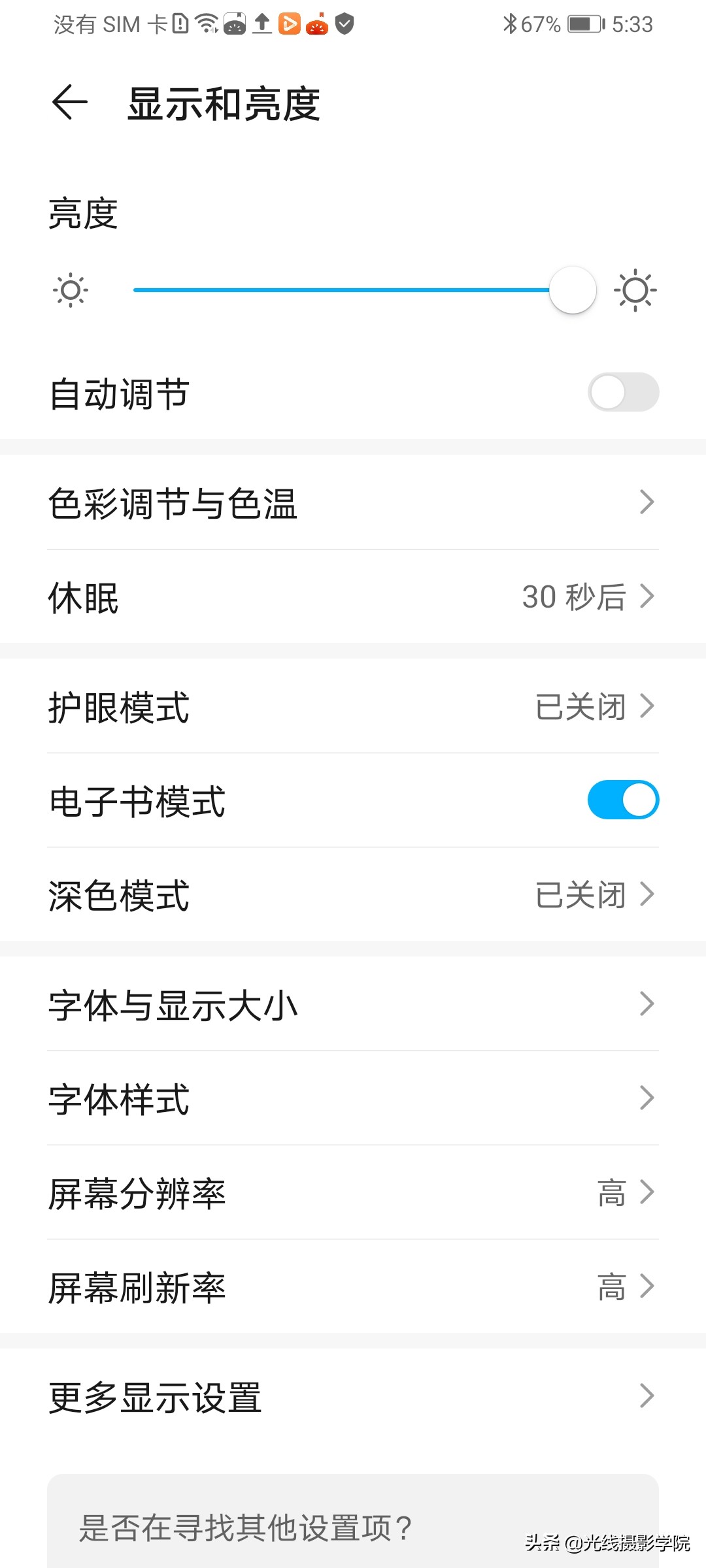Tap the brightness slider track
The image size is (706, 1568).
click(x=340, y=290)
